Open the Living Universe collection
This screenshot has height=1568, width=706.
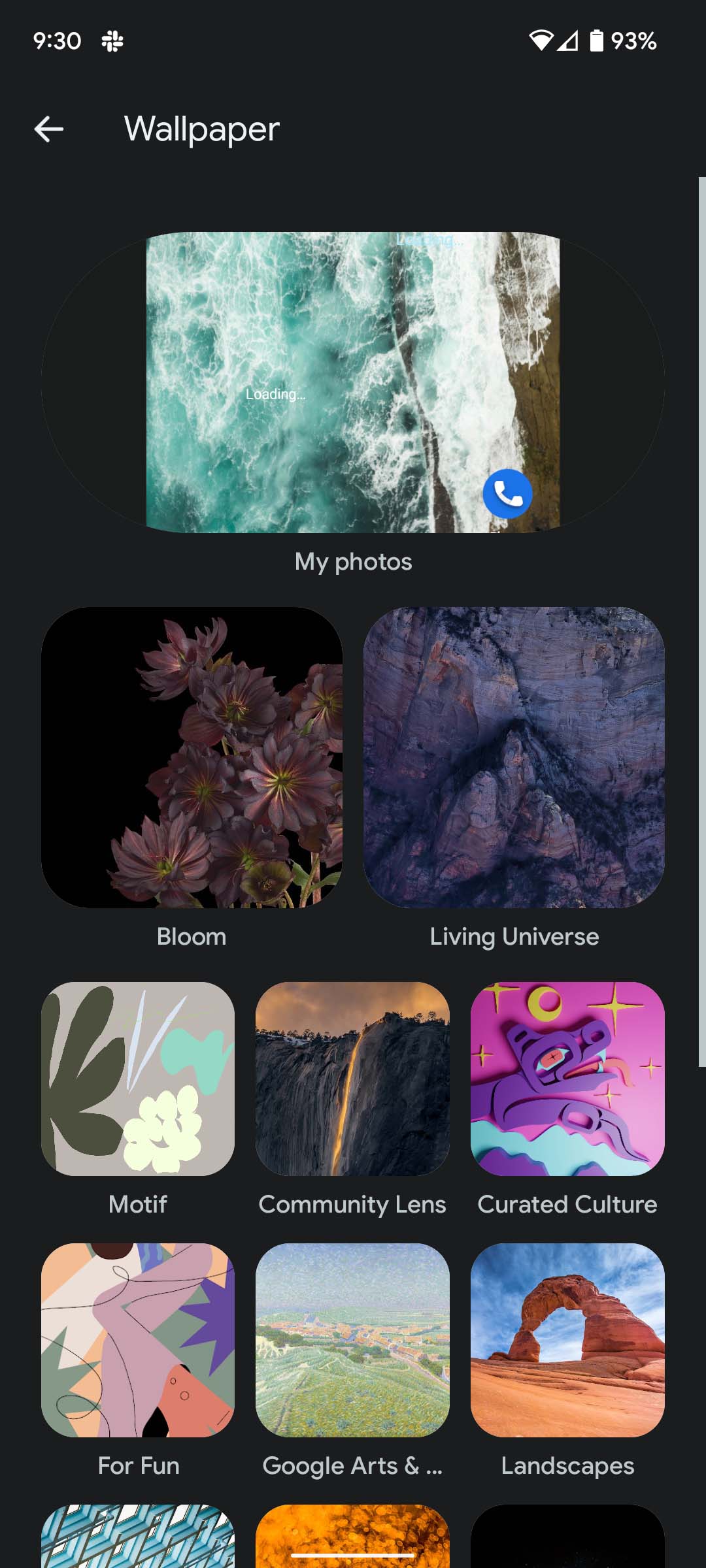pyautogui.click(x=514, y=758)
